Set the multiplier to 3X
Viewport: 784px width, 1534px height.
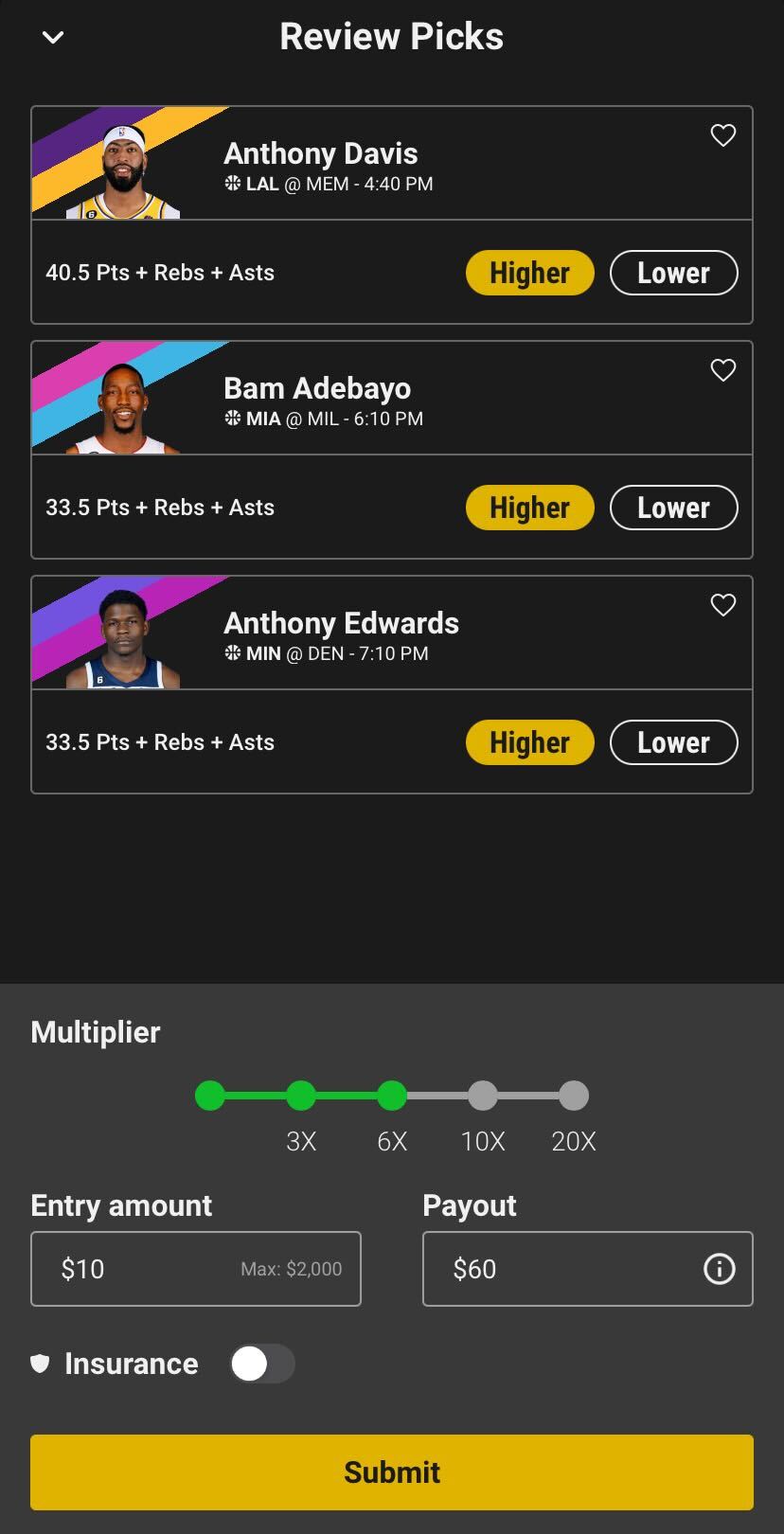301,1097
